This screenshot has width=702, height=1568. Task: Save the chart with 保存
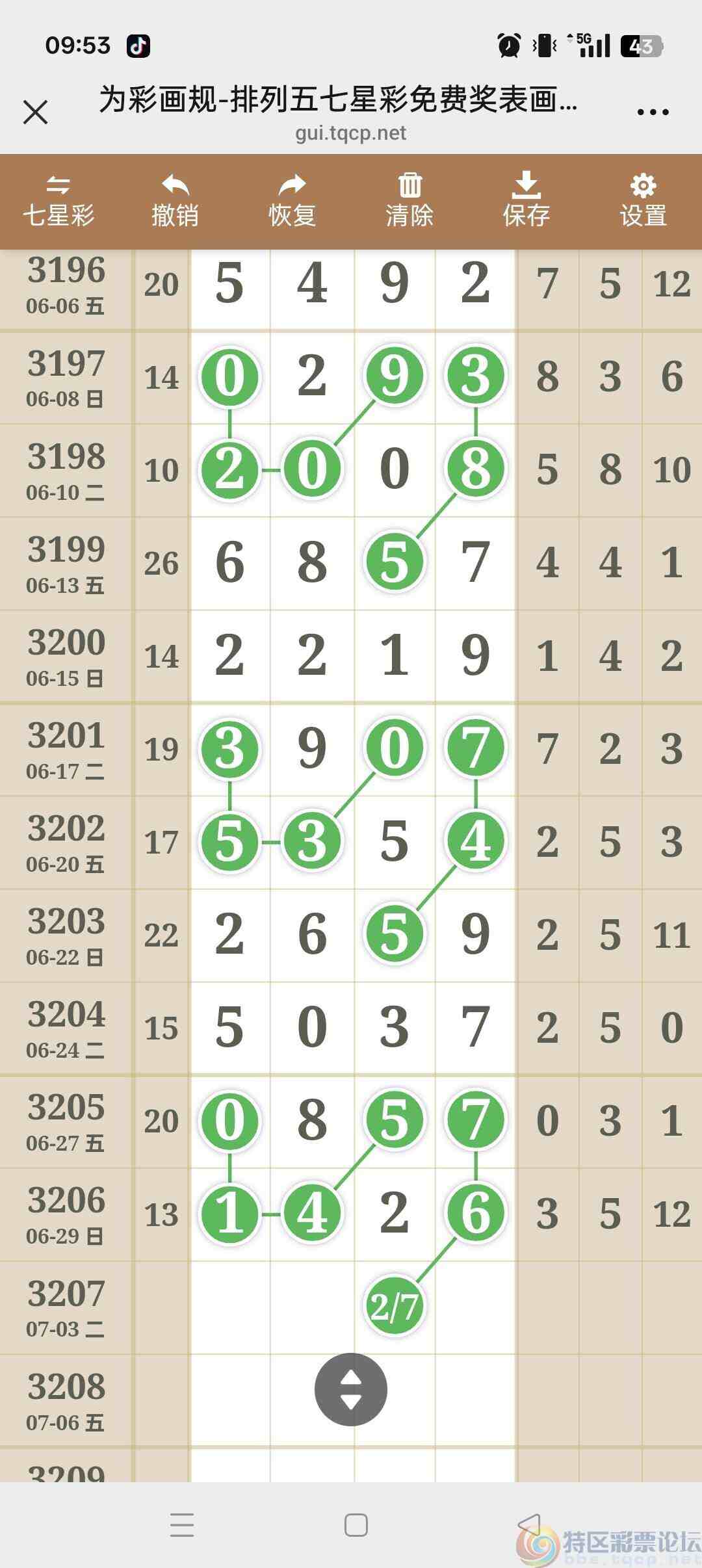[x=526, y=202]
